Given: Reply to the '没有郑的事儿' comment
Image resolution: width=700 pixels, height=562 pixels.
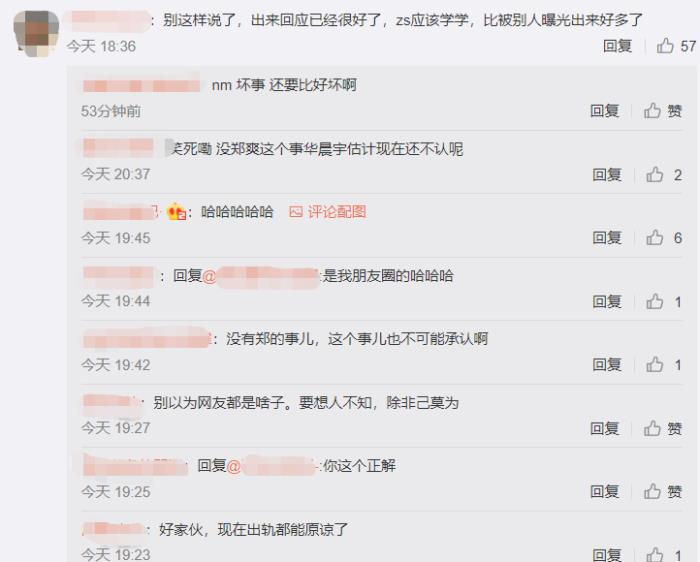Looking at the screenshot, I should (607, 365).
